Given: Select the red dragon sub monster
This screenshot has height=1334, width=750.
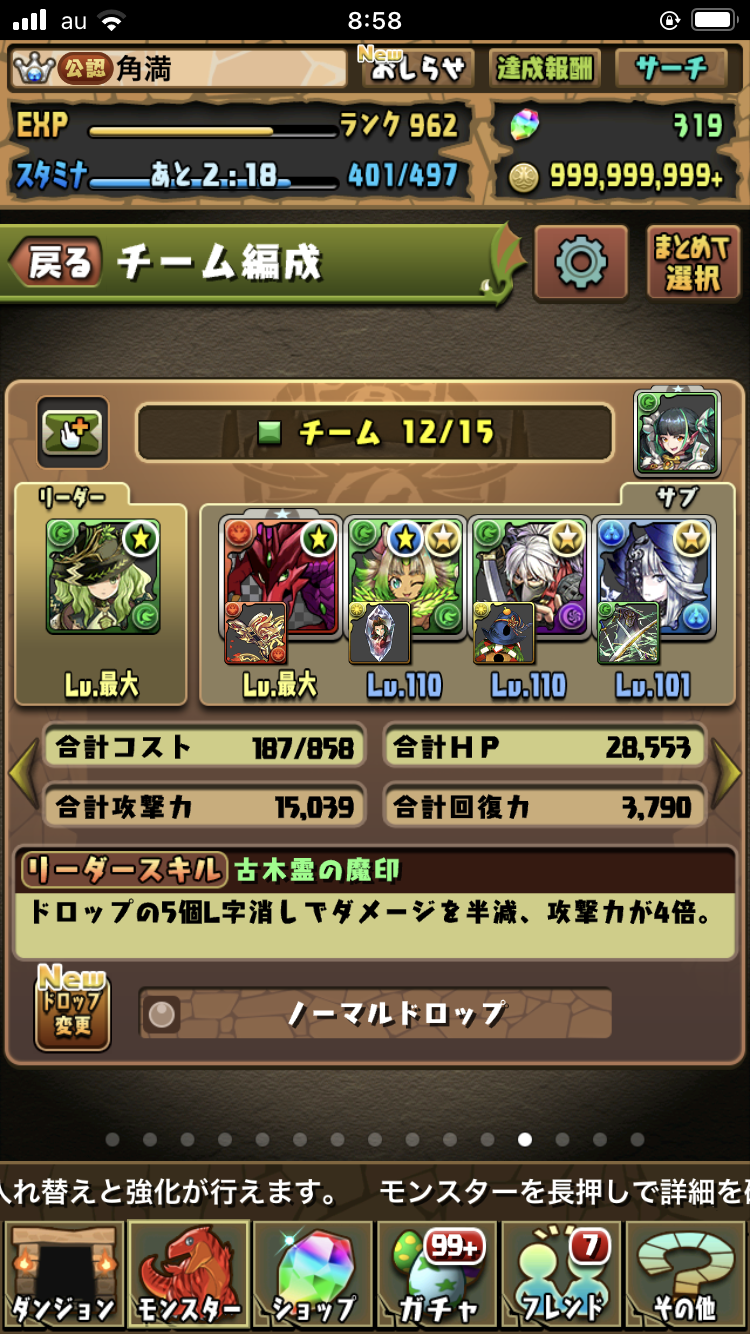Looking at the screenshot, I should (x=280, y=575).
